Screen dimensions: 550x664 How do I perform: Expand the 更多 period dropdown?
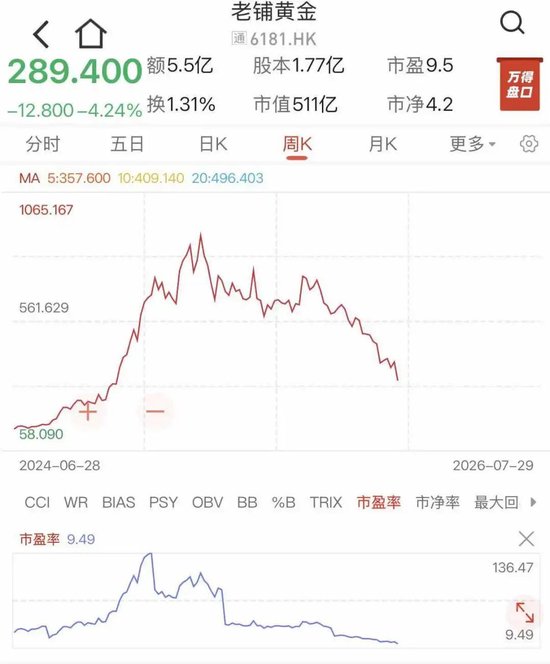click(x=472, y=144)
